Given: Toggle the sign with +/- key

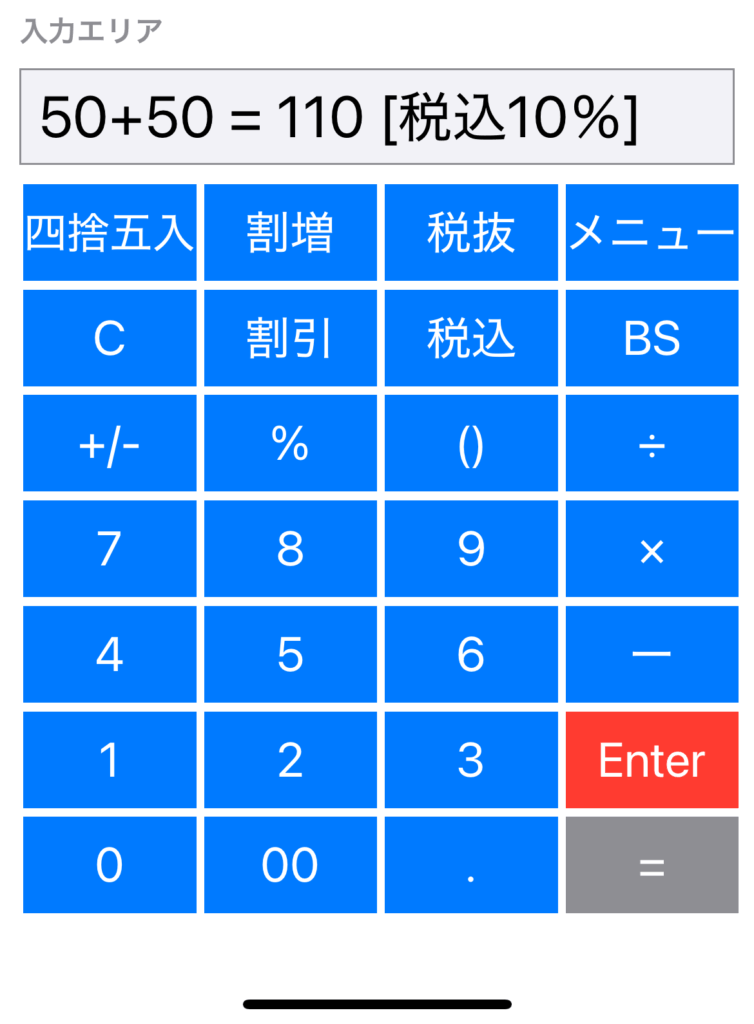Looking at the screenshot, I should (x=109, y=444).
